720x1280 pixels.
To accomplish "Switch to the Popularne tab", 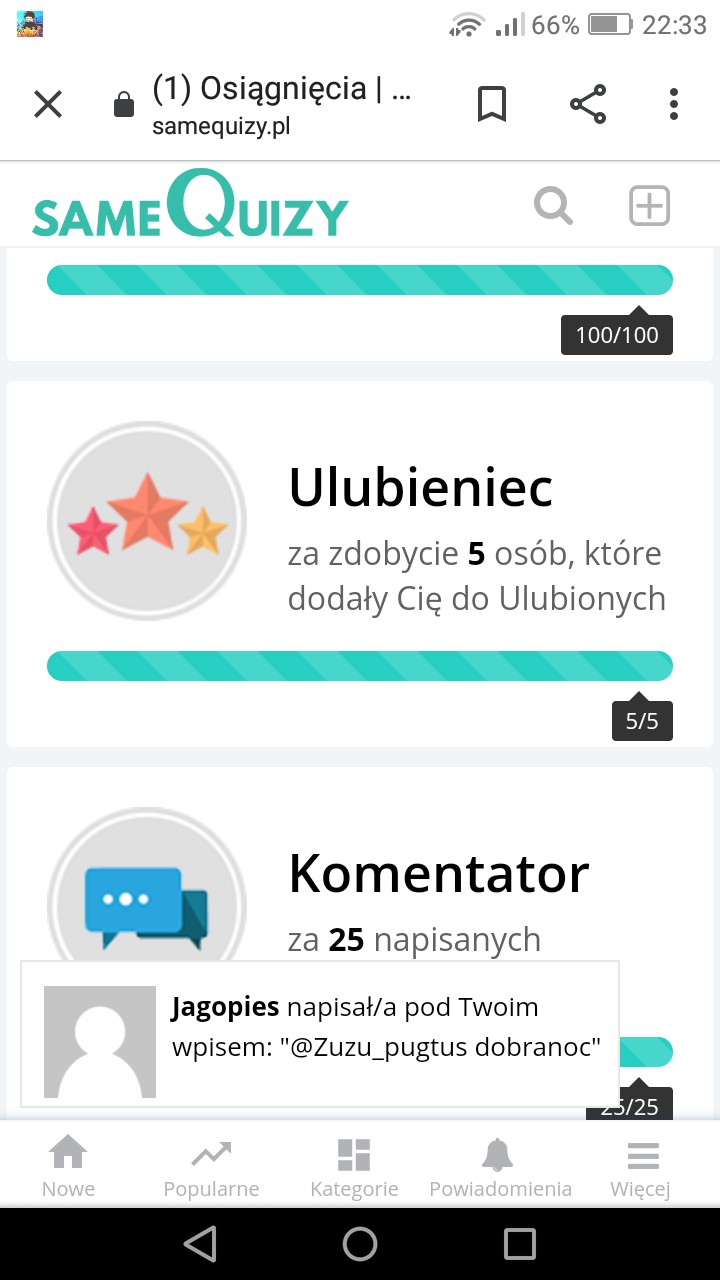I will [x=211, y=1166].
